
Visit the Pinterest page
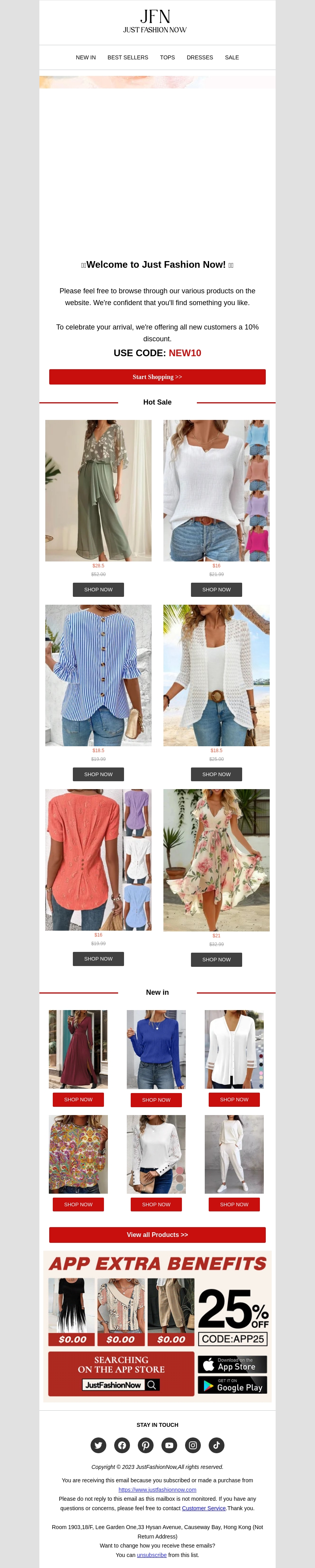pos(146,1445)
